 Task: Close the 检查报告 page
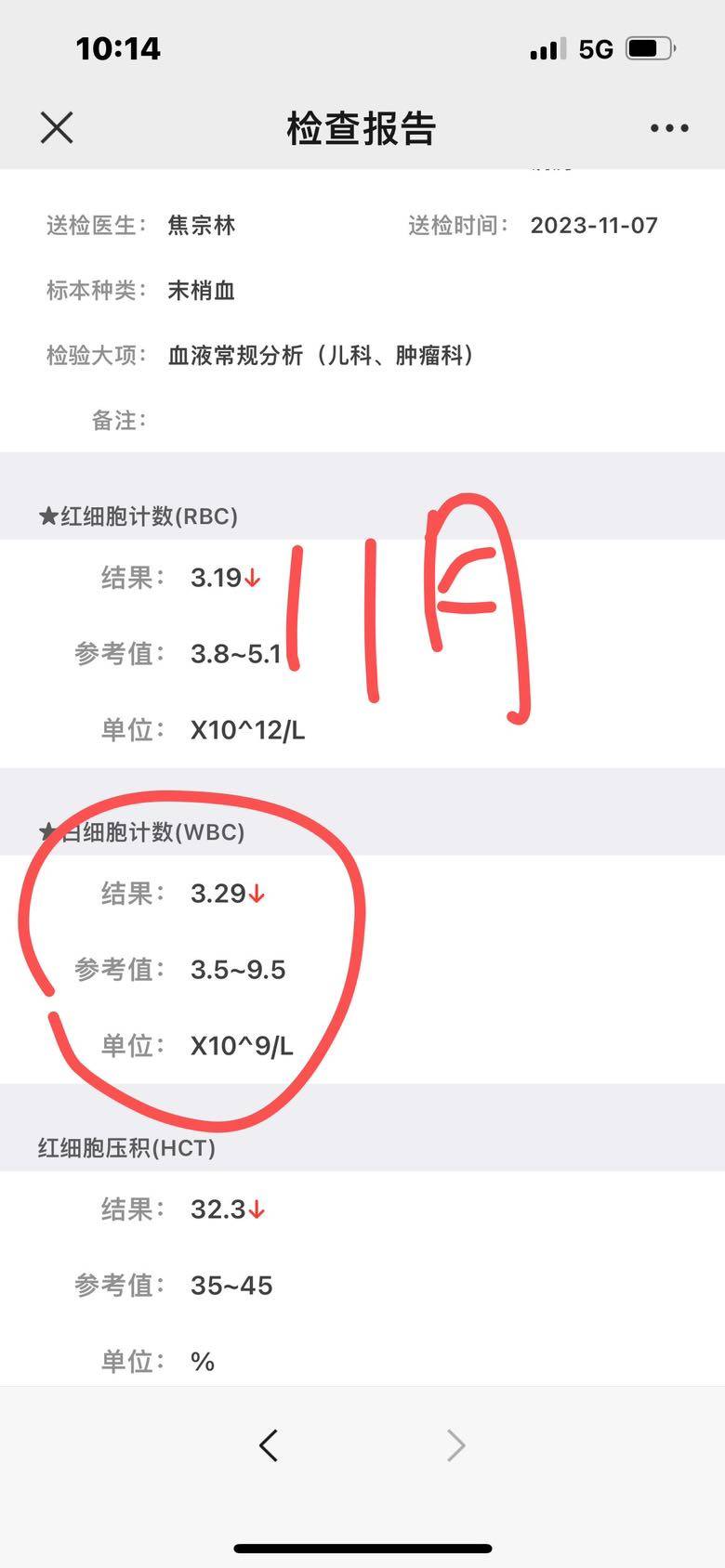(x=57, y=128)
